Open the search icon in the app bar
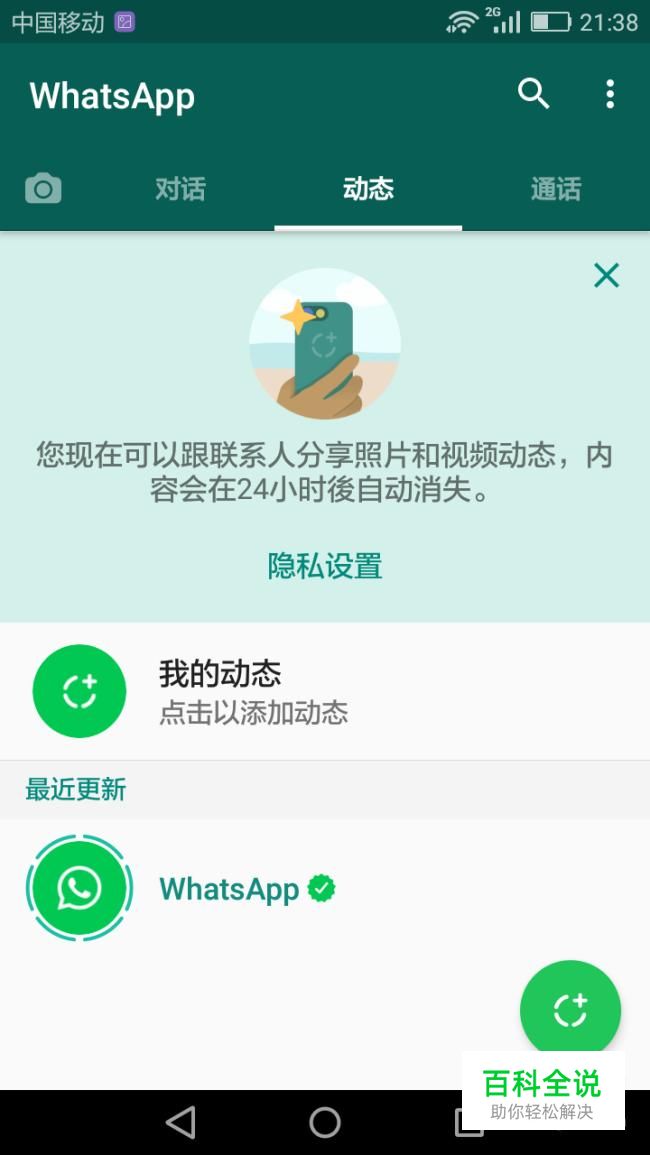Viewport: 650px width, 1155px height. click(533, 95)
